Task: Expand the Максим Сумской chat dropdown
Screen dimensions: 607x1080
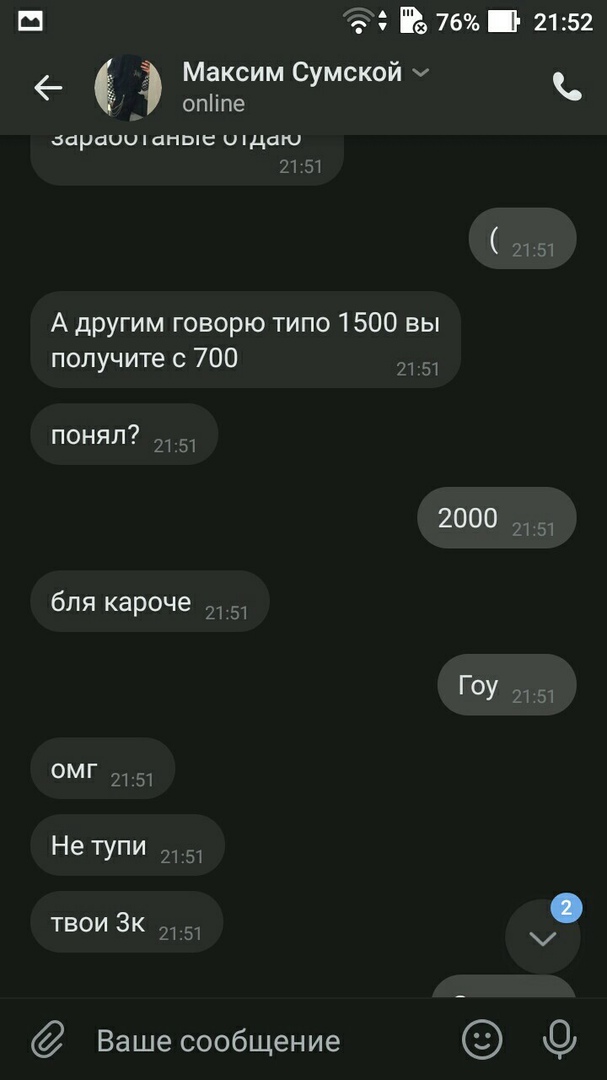Action: (422, 72)
